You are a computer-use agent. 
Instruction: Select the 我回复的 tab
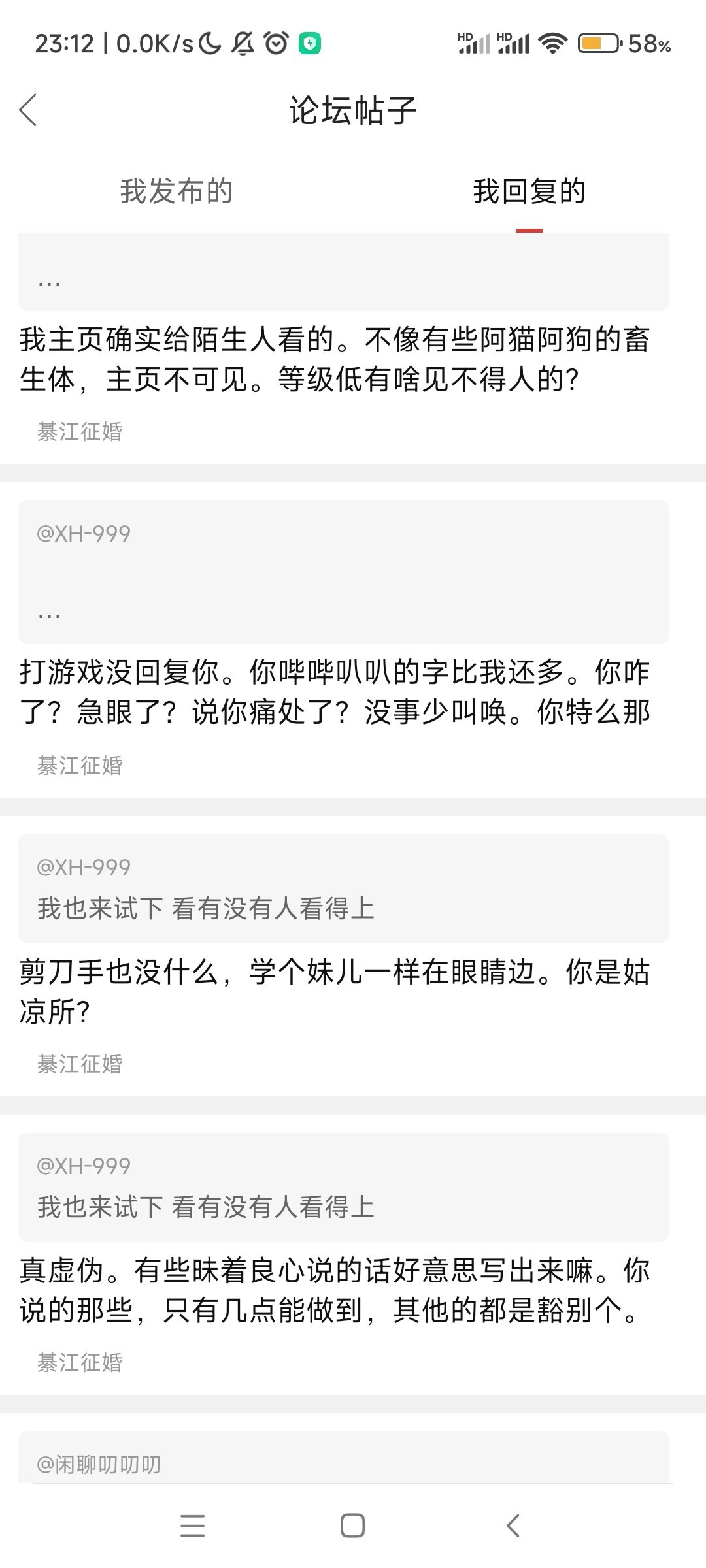pos(529,191)
